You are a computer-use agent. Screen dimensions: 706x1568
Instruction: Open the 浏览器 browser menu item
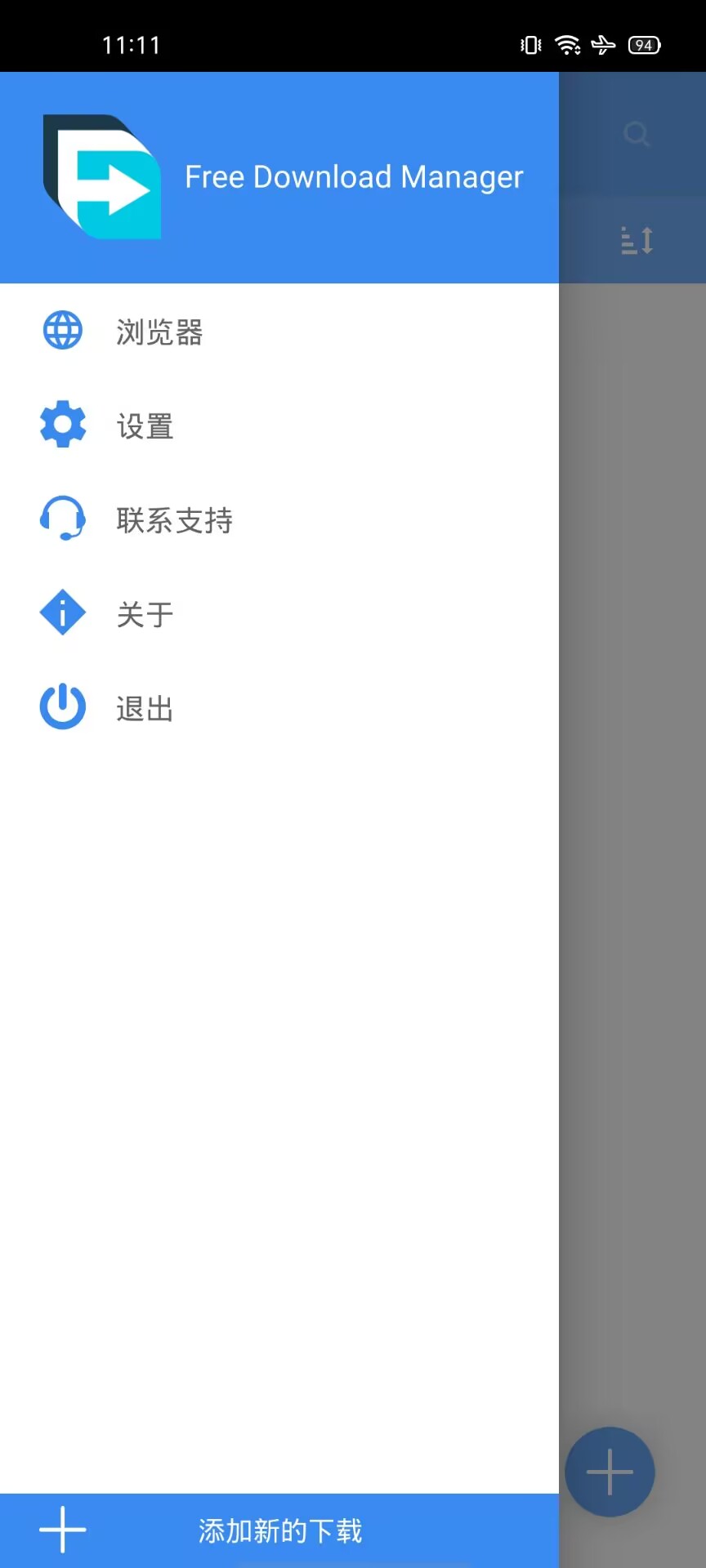(x=159, y=332)
